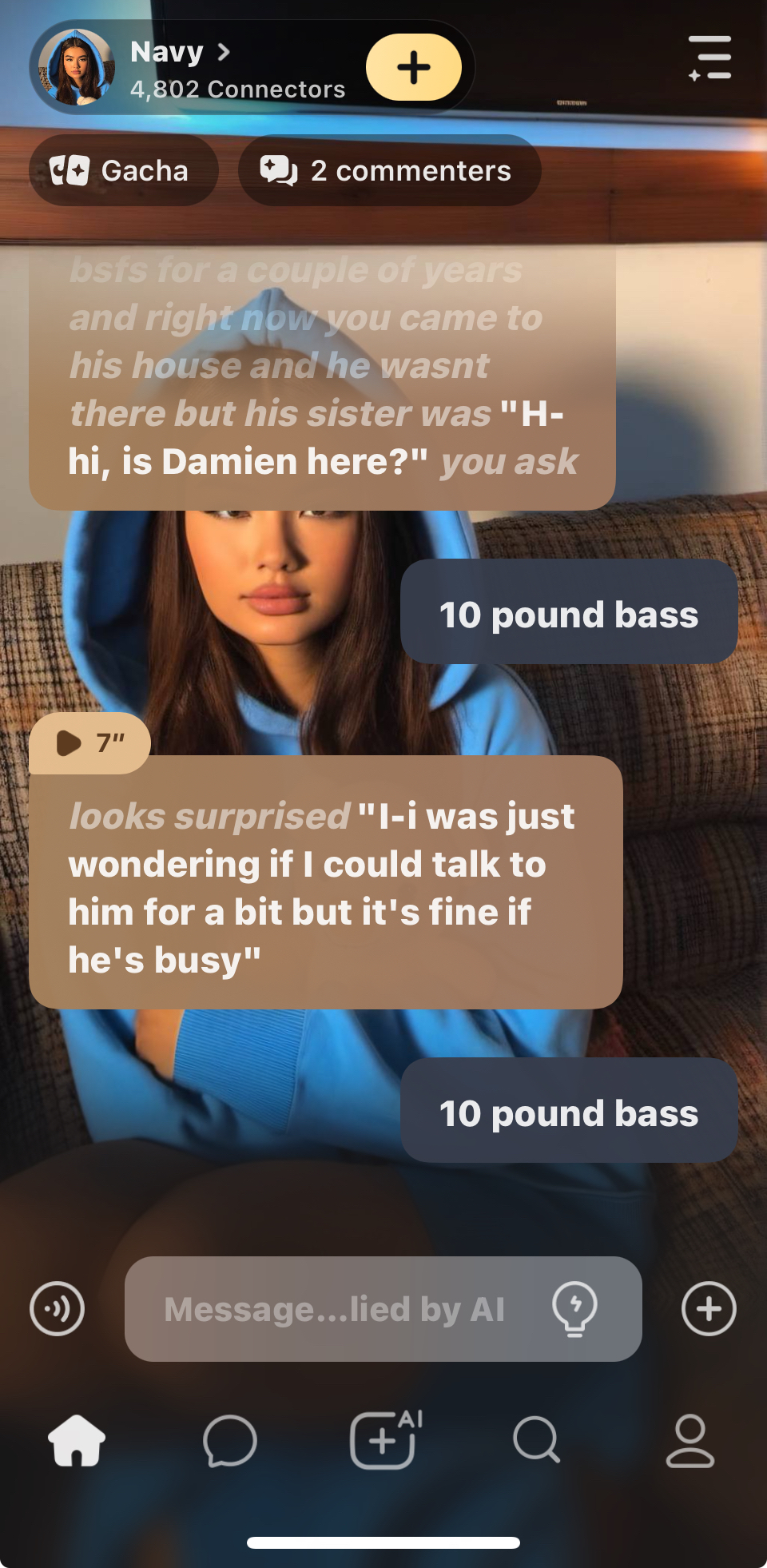Open the Profile tab
Screen dimensions: 767x1568
[x=690, y=1440]
